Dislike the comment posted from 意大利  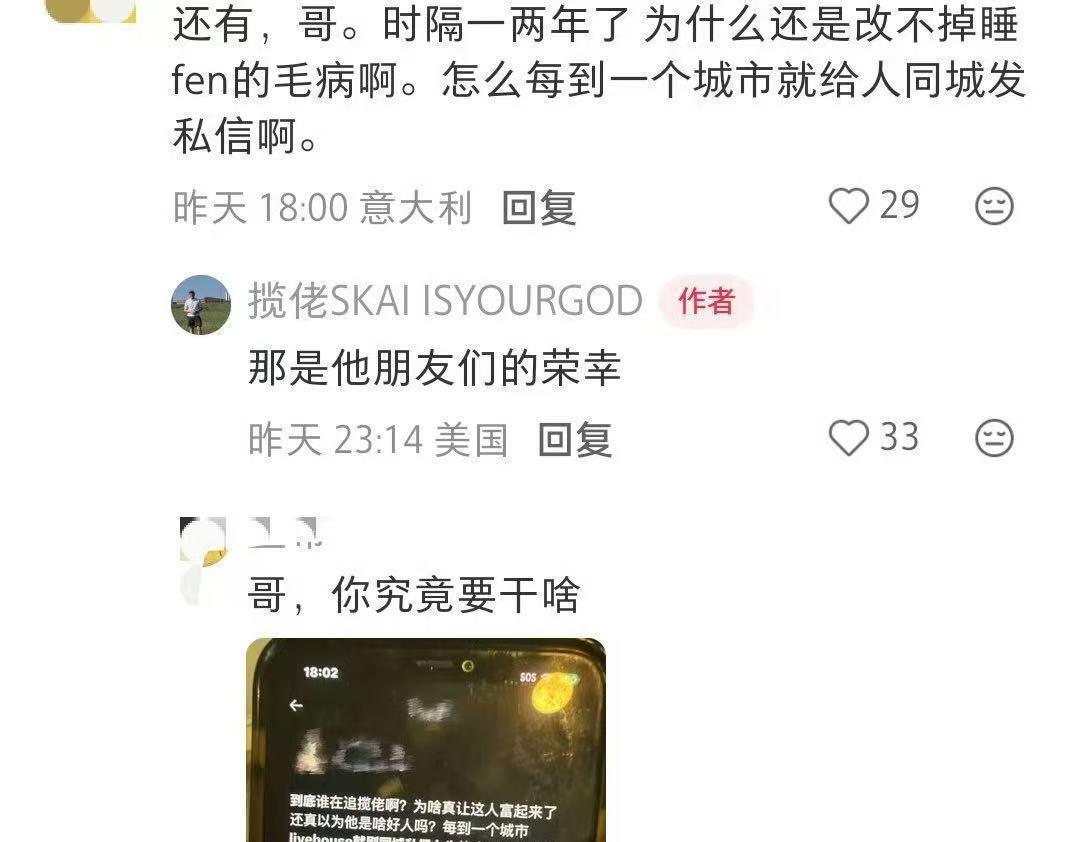[993, 207]
